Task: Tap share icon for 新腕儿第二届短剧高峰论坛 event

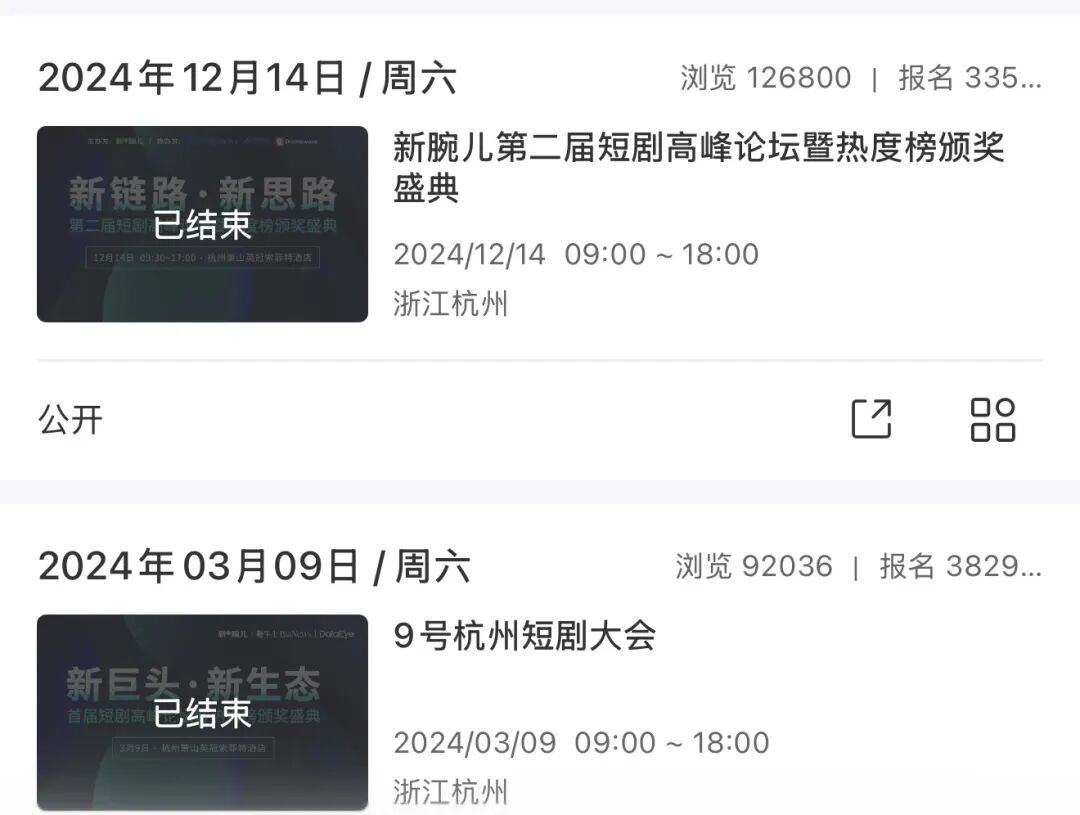Action: (x=871, y=419)
